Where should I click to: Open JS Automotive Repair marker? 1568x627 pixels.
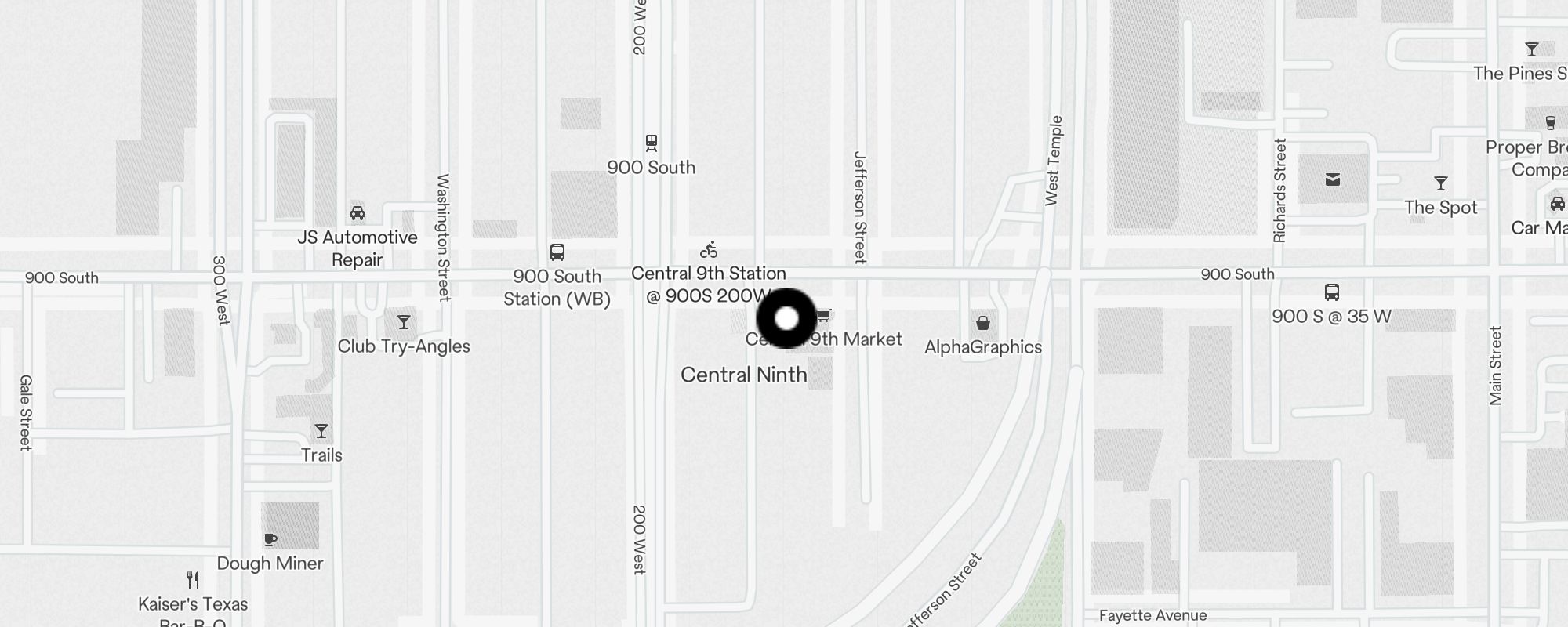pyautogui.click(x=358, y=213)
